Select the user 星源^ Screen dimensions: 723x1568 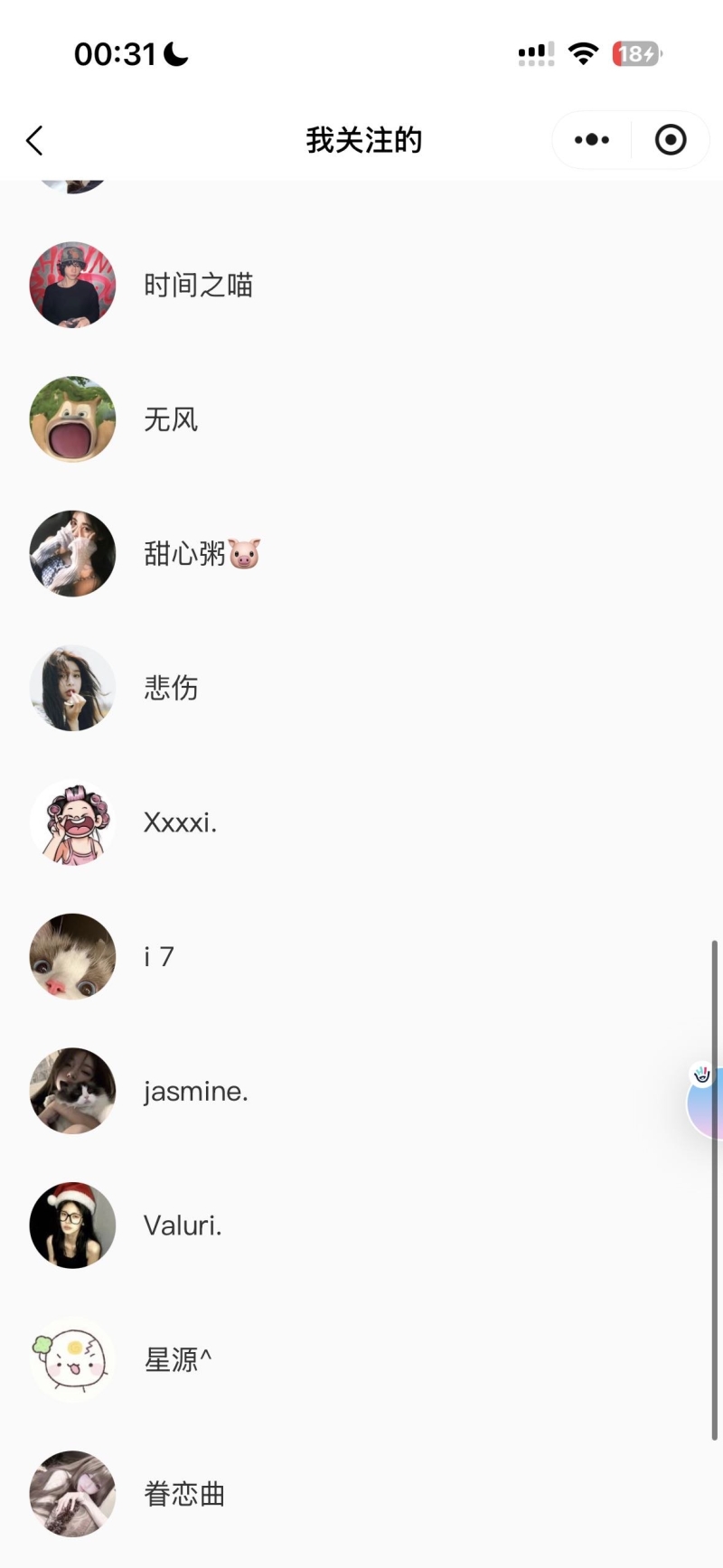coord(178,1360)
